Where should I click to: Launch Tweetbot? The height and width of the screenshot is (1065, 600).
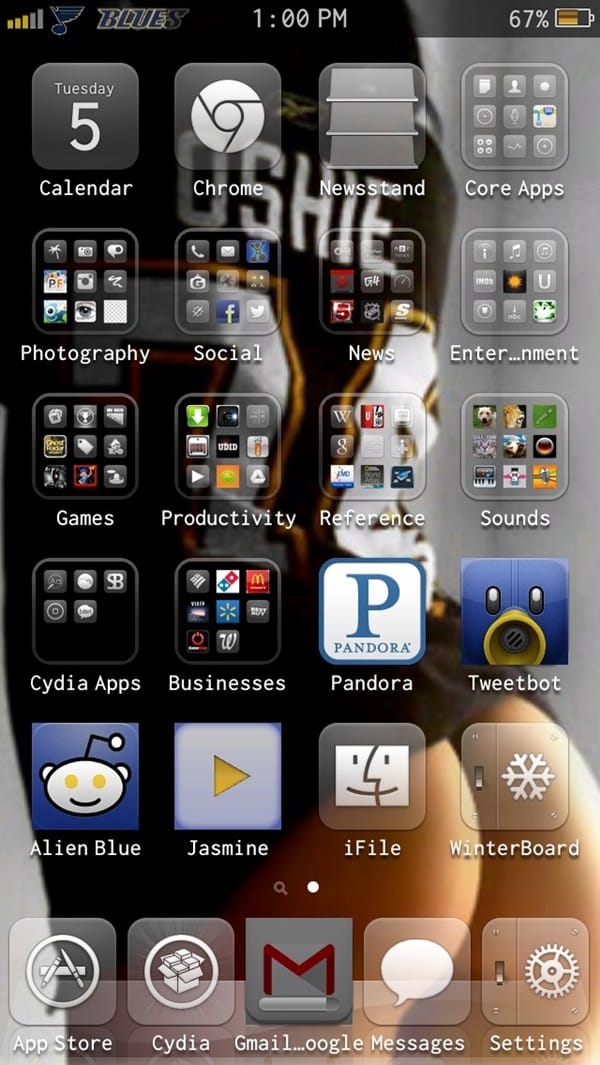coord(514,612)
